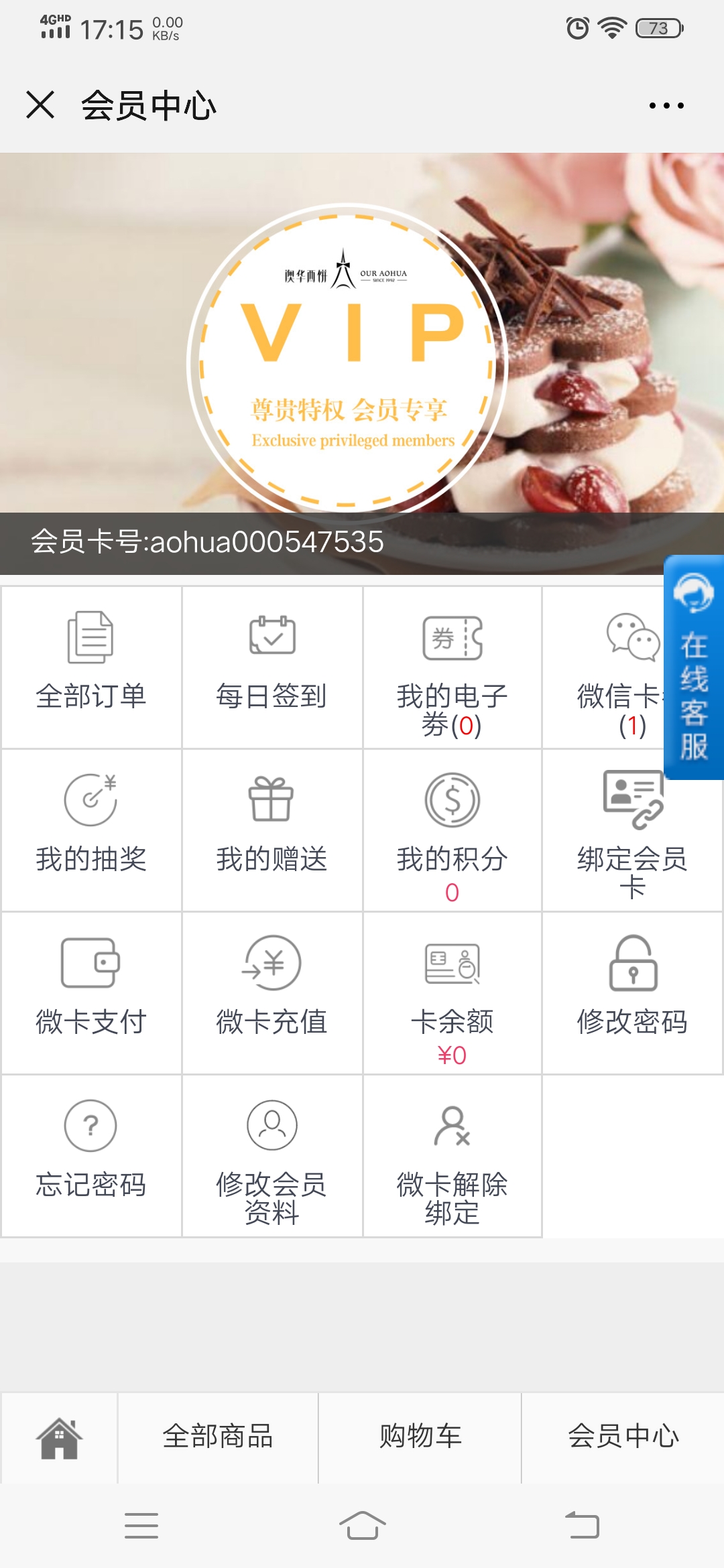
Task: Open 修改密码 change password
Action: [x=632, y=993]
